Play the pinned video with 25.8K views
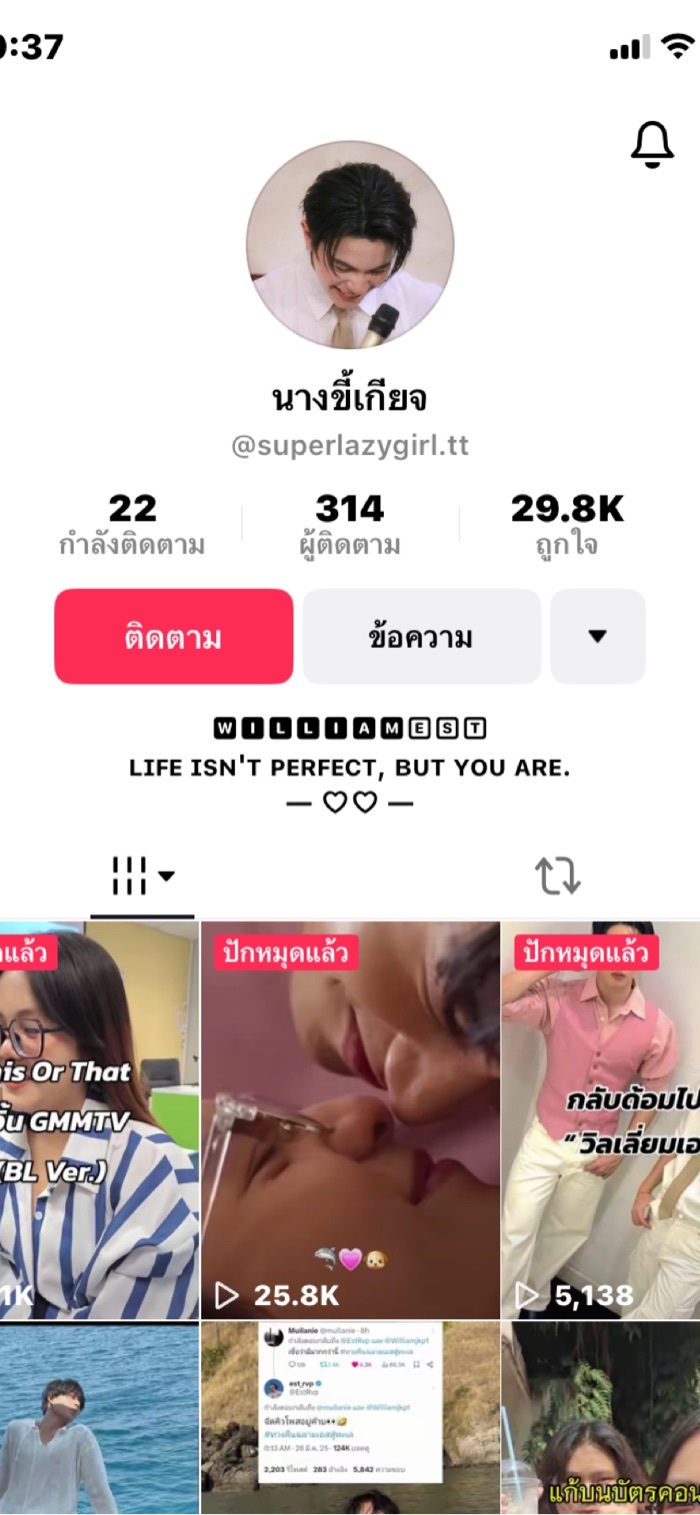This screenshot has width=700, height=1515. point(350,1120)
